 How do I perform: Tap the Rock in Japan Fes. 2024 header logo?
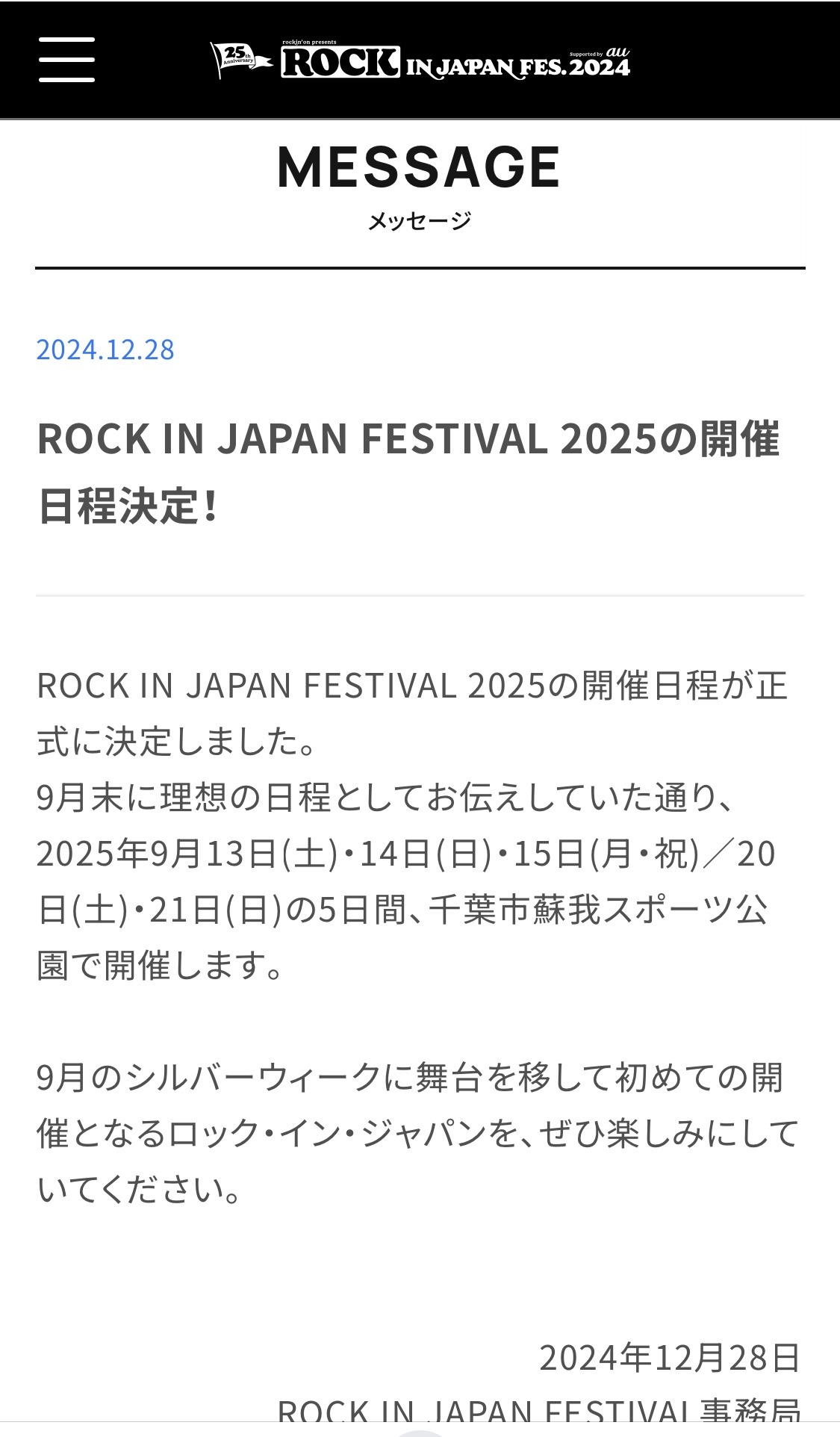(420, 60)
